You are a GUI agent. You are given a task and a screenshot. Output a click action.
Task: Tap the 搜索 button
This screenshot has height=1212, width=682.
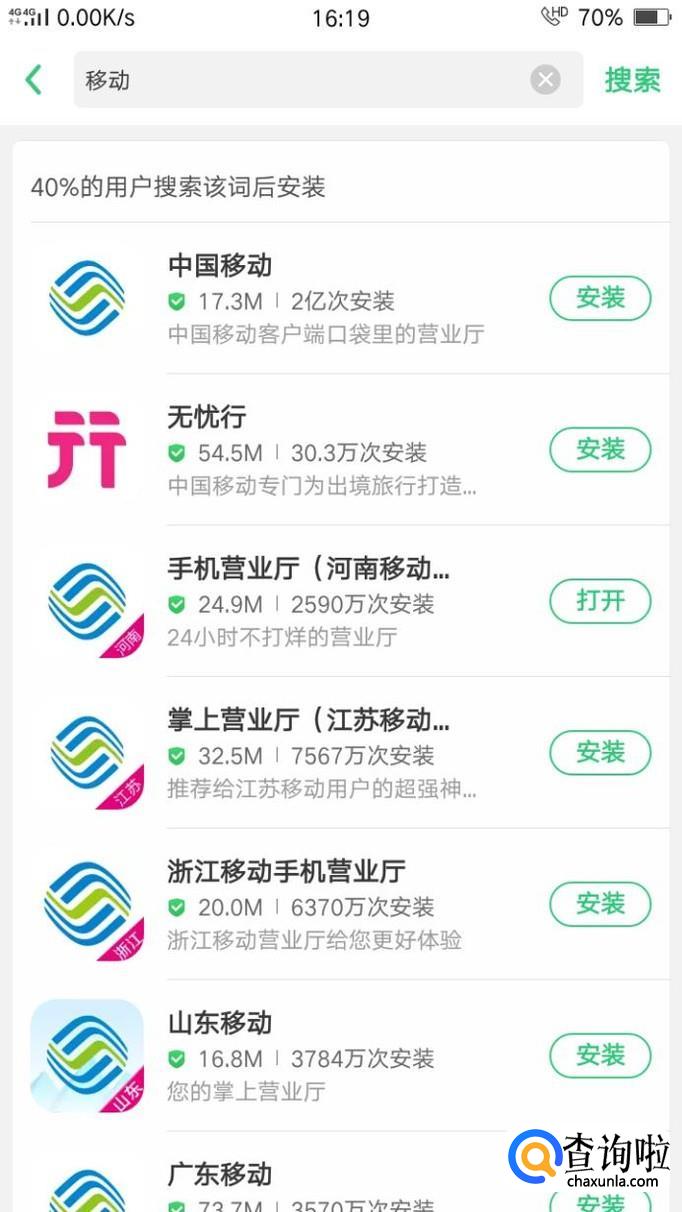632,80
